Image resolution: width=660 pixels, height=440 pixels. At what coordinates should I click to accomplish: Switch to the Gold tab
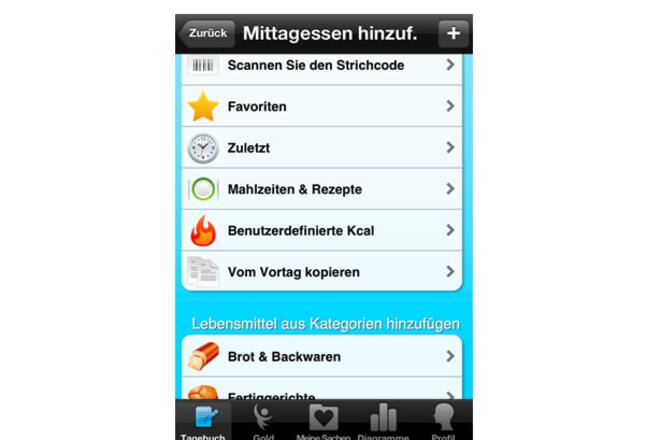pos(264,421)
